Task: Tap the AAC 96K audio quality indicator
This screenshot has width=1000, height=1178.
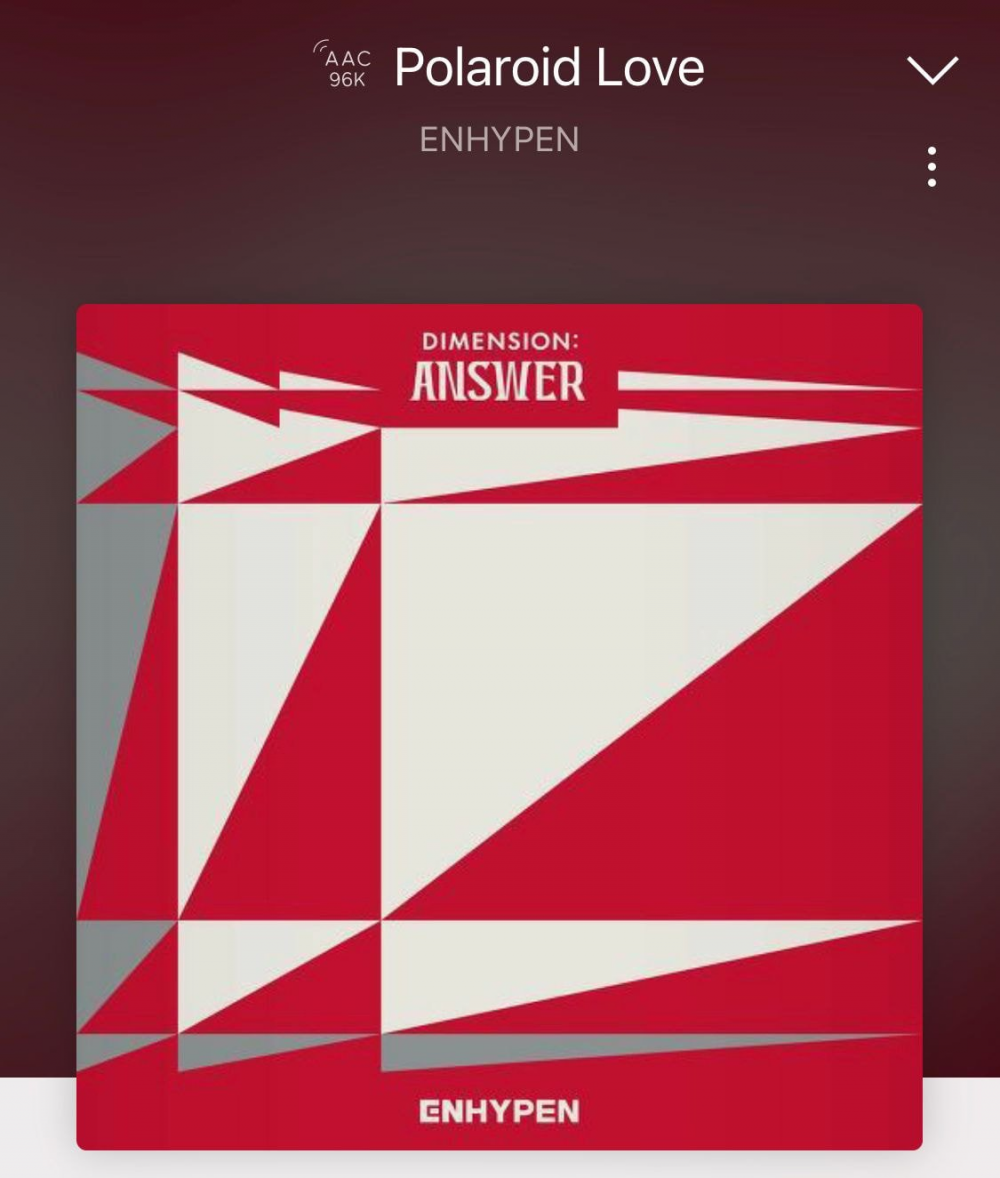Action: 344,67
